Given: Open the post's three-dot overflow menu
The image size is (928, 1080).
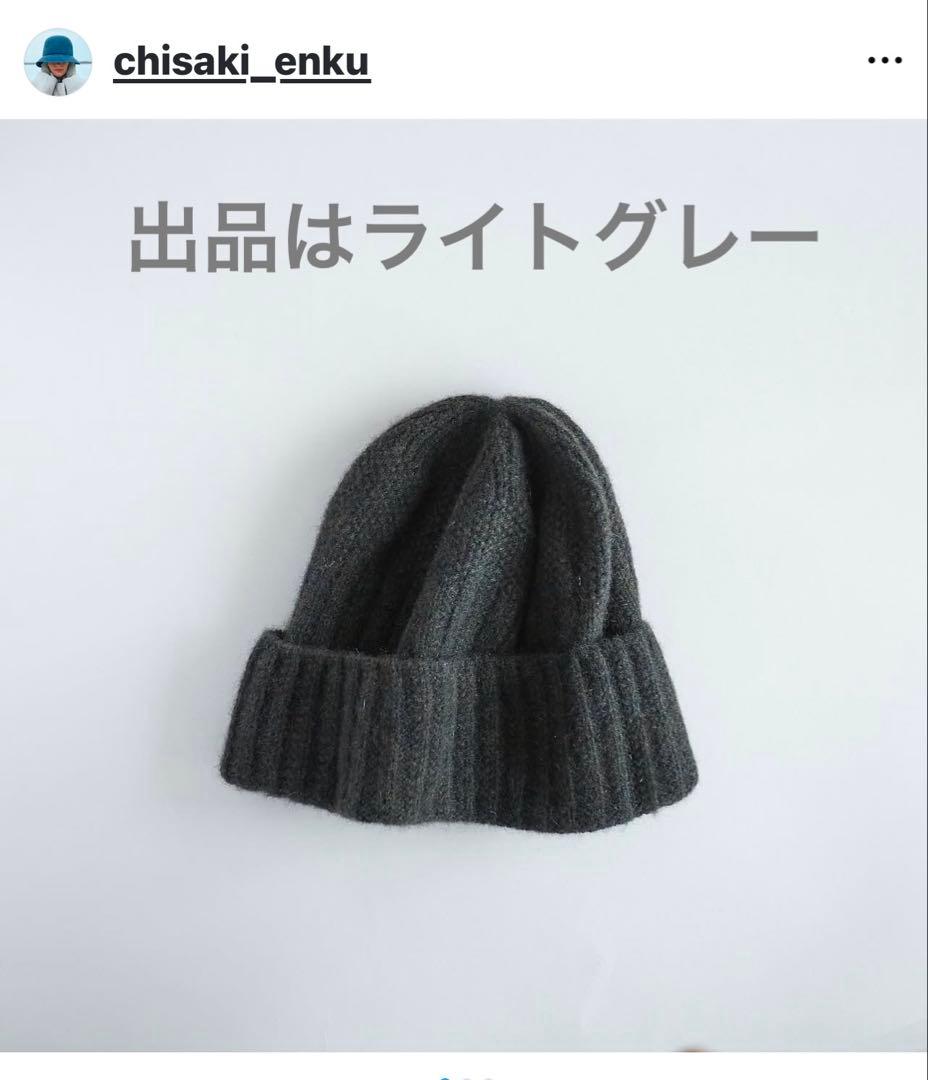Looking at the screenshot, I should point(884,61).
